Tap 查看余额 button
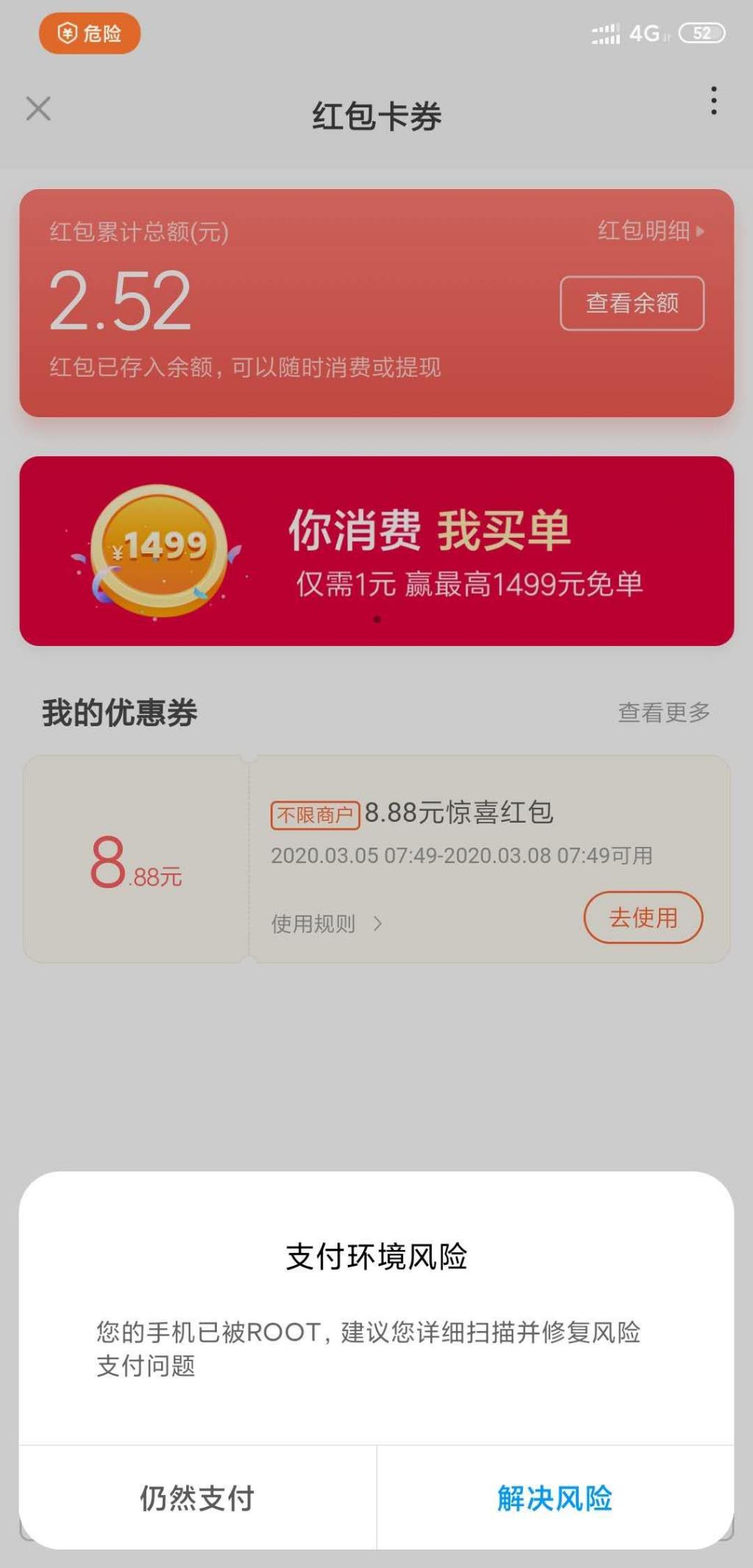 tap(632, 303)
